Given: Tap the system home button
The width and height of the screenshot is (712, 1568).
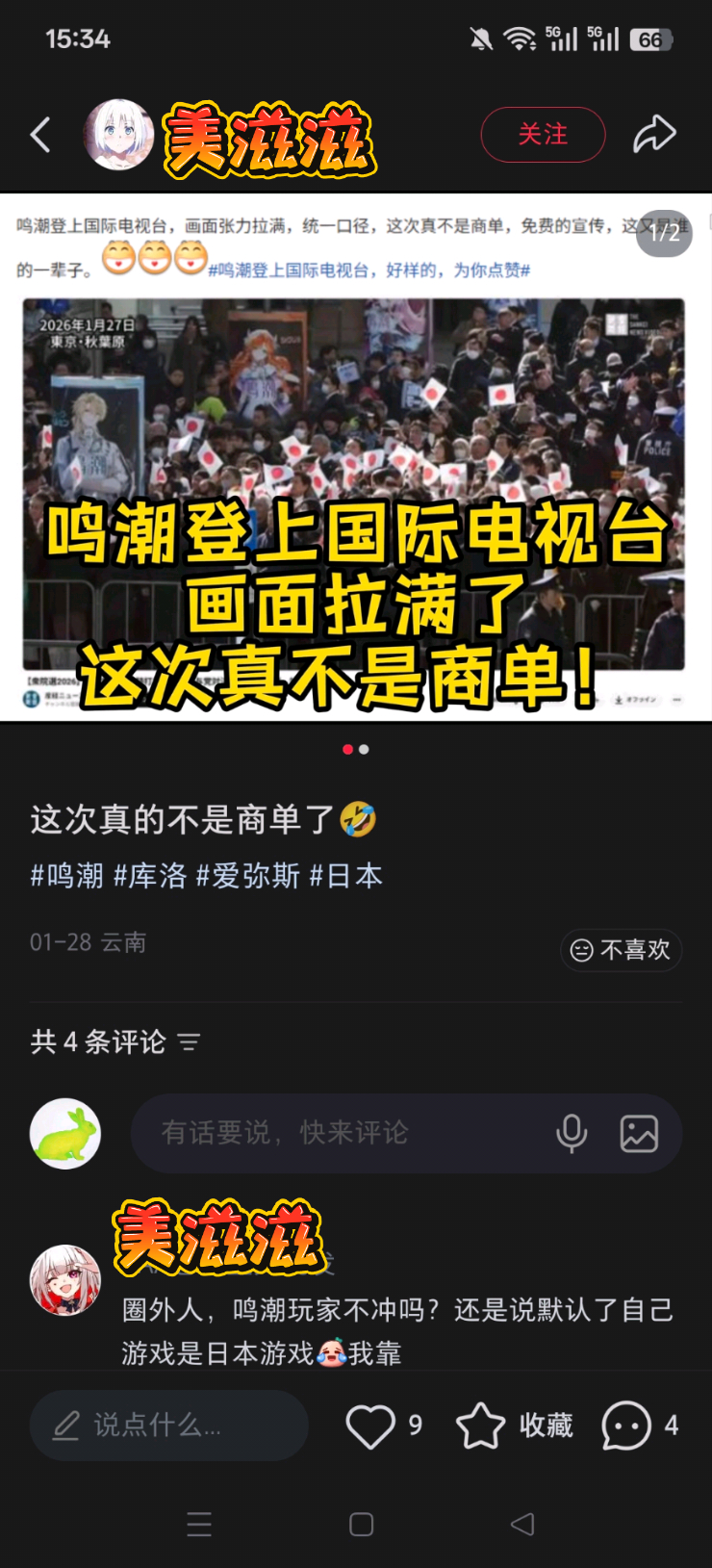Looking at the screenshot, I should 361,1525.
